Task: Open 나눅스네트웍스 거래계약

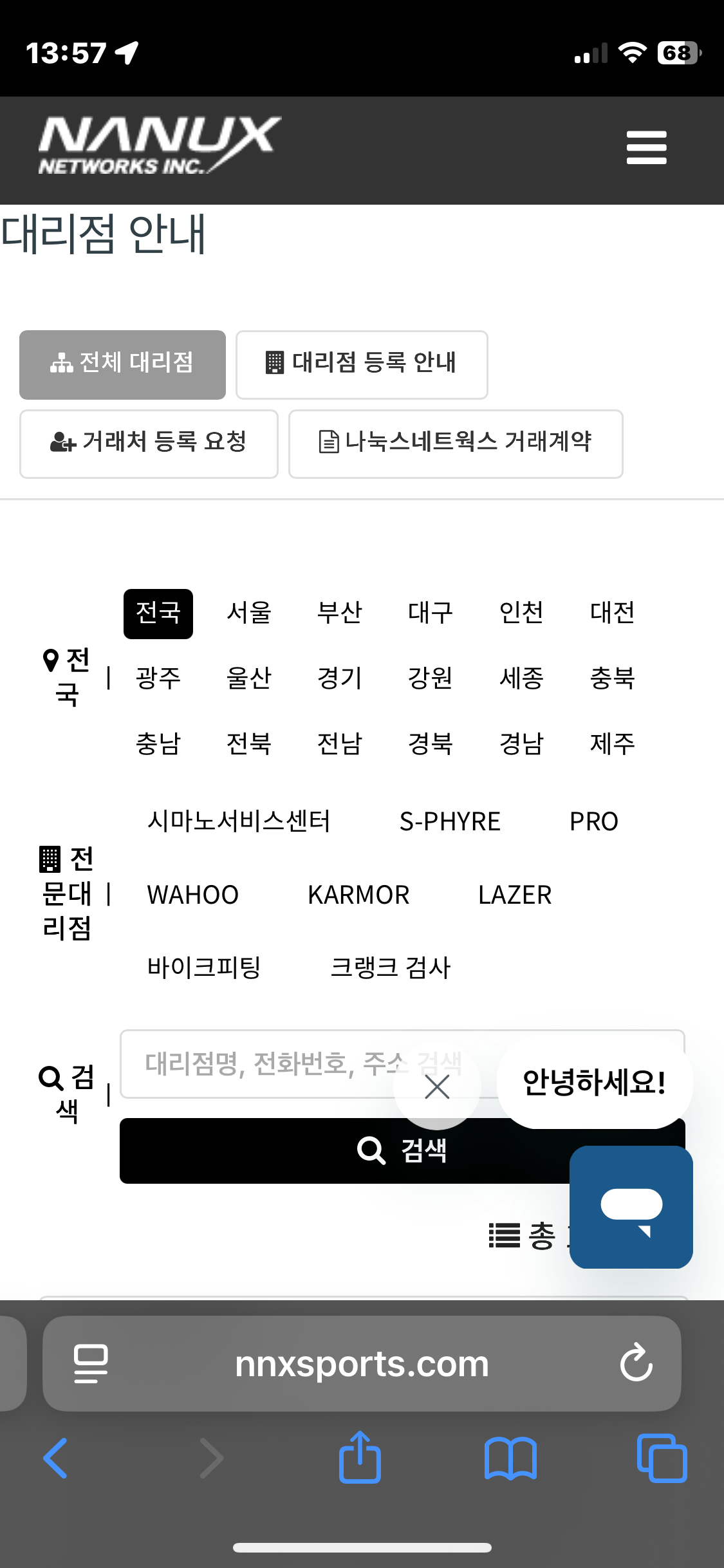Action: 455,443
